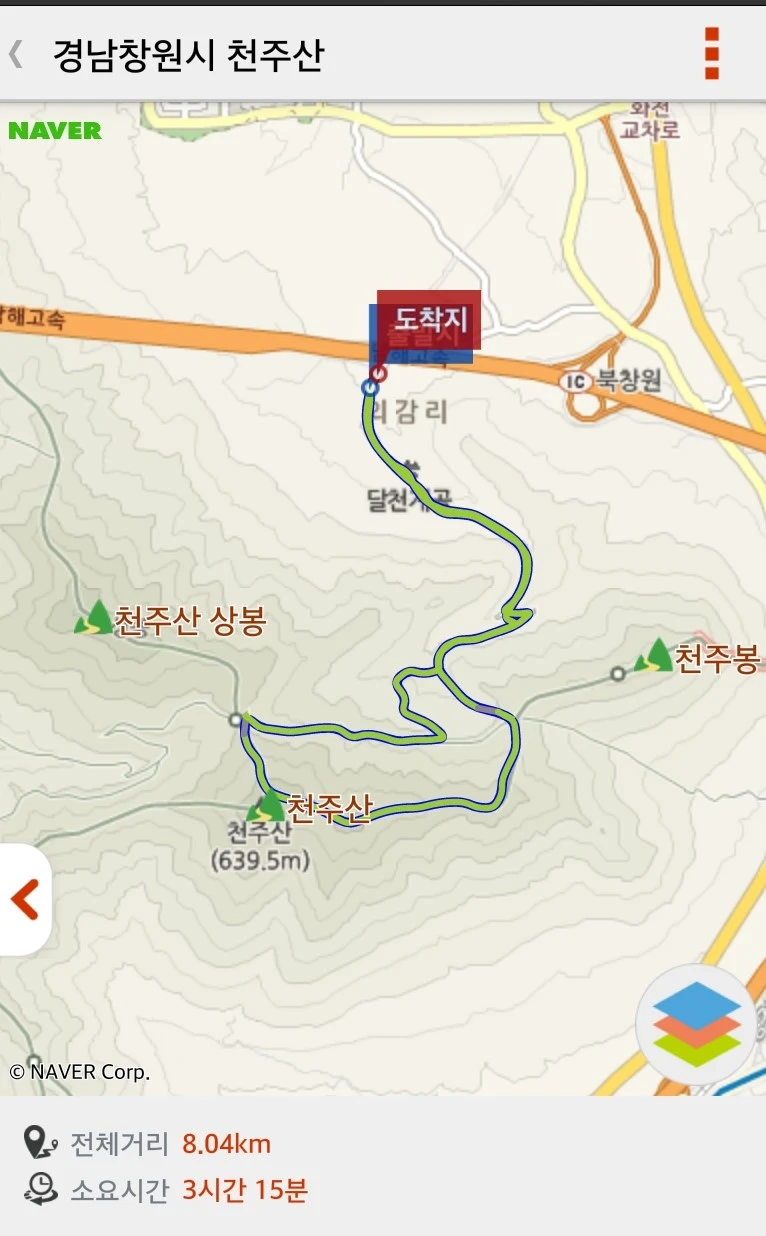This screenshot has height=1236, width=766.
Task: Tap the 3시간 15분 duration text
Action: (243, 1190)
